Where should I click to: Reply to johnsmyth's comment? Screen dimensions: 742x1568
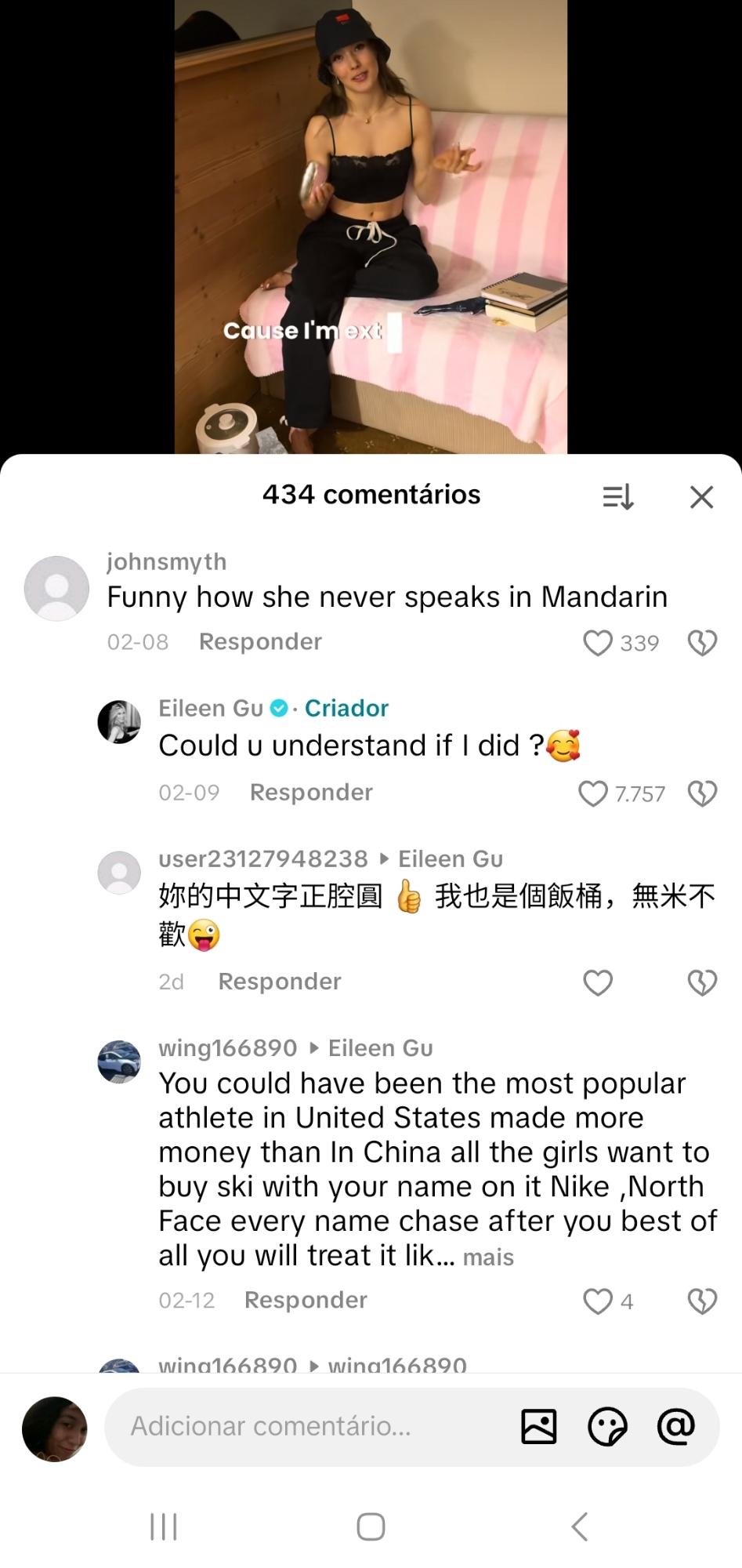pos(260,641)
